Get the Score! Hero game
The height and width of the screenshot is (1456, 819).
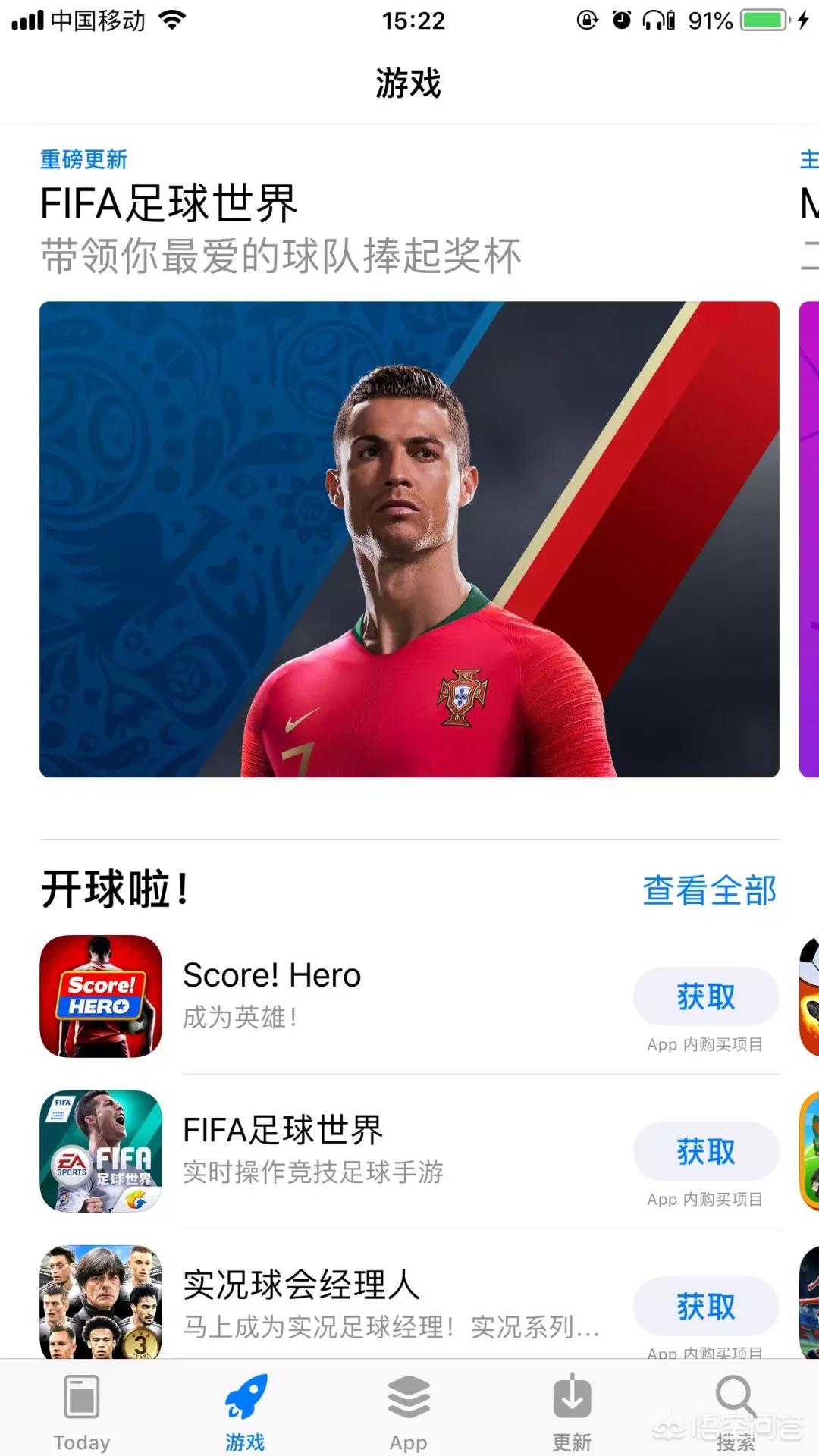(705, 996)
